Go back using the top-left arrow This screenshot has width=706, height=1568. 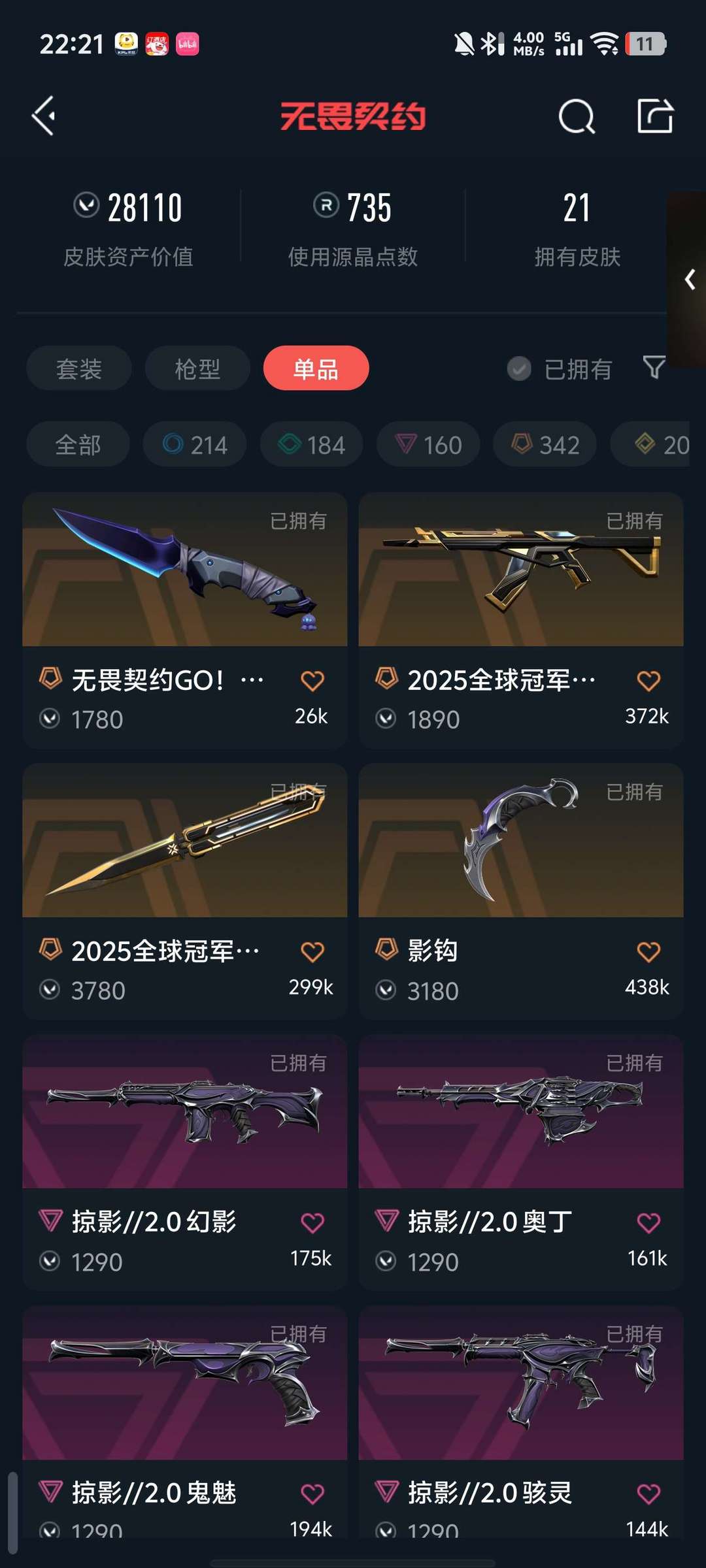pos(43,116)
